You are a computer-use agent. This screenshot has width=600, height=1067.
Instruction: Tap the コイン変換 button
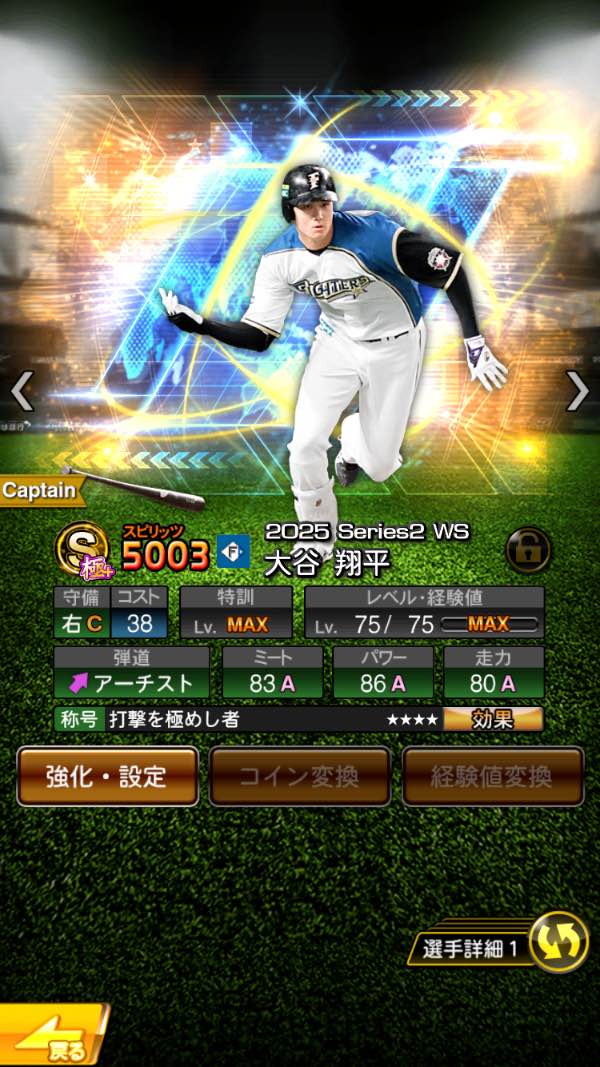click(300, 776)
